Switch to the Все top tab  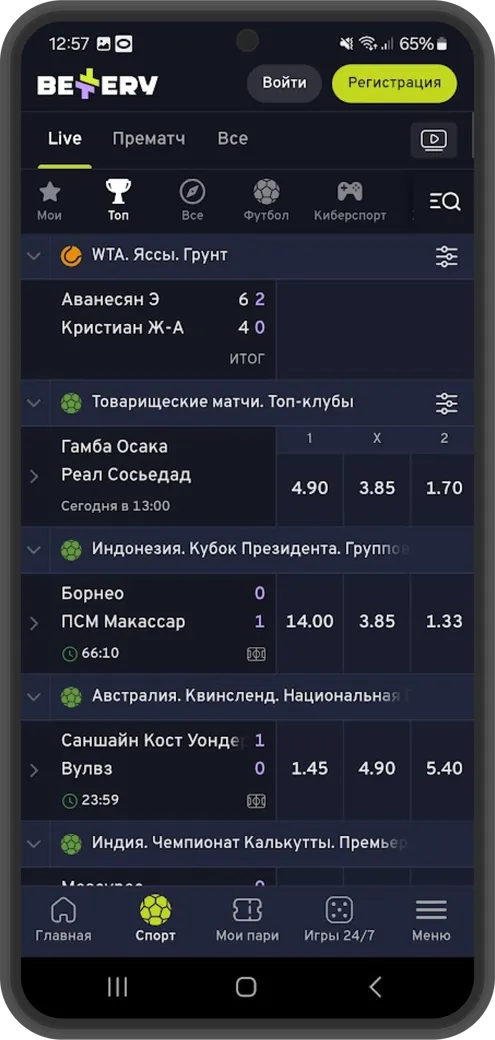[232, 139]
